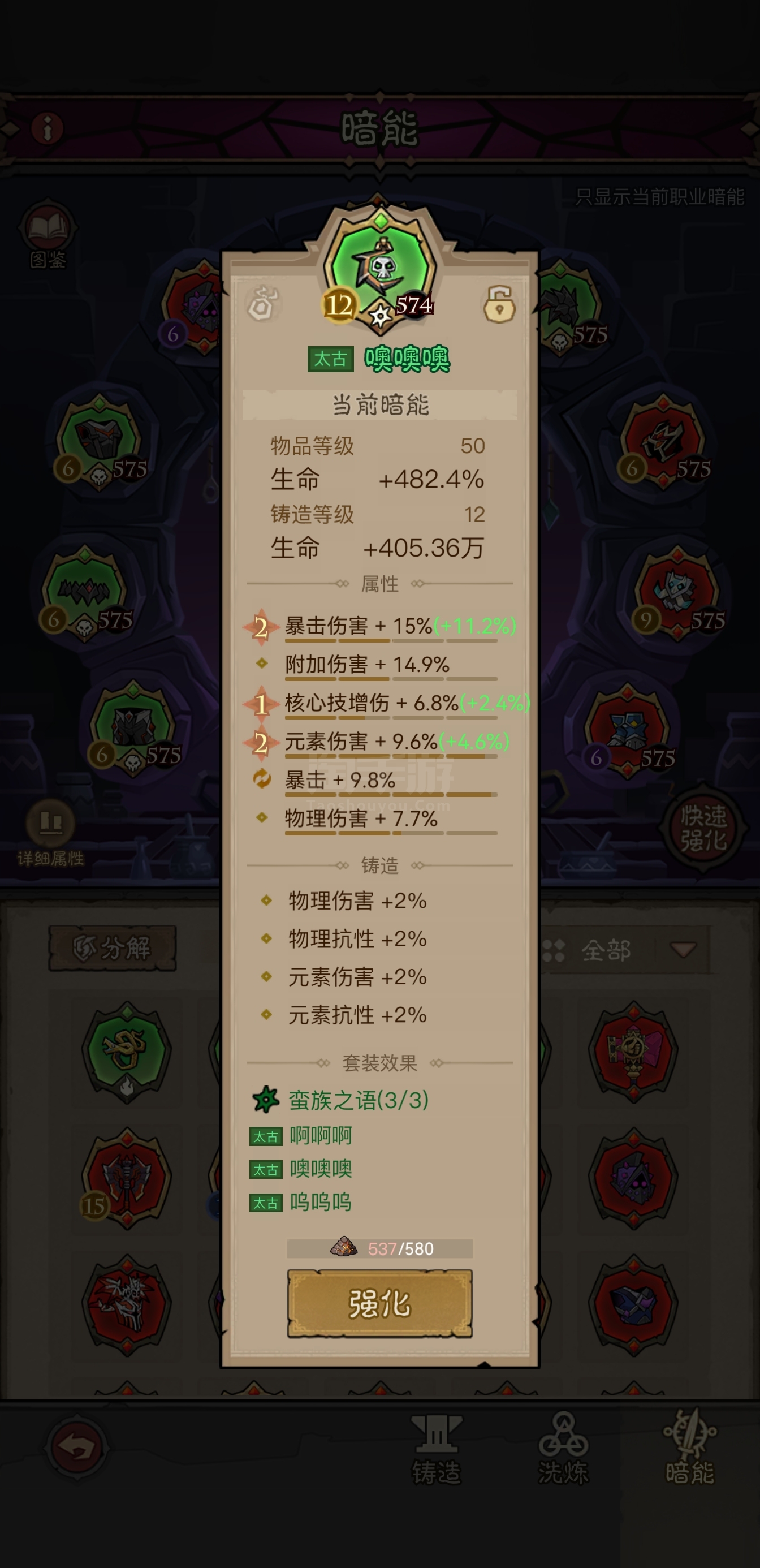The width and height of the screenshot is (760, 1568).
Task: Open the info icon beside 暗能 title
Action: [47, 128]
